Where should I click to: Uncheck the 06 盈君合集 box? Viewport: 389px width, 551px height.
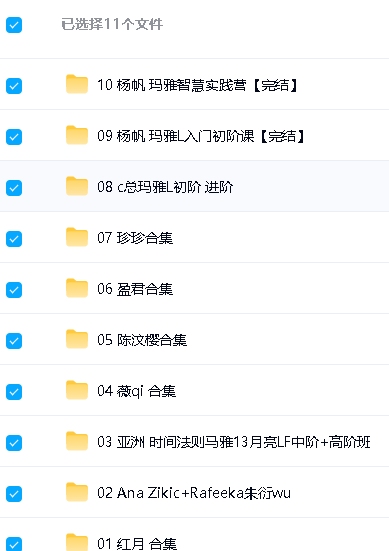14,290
